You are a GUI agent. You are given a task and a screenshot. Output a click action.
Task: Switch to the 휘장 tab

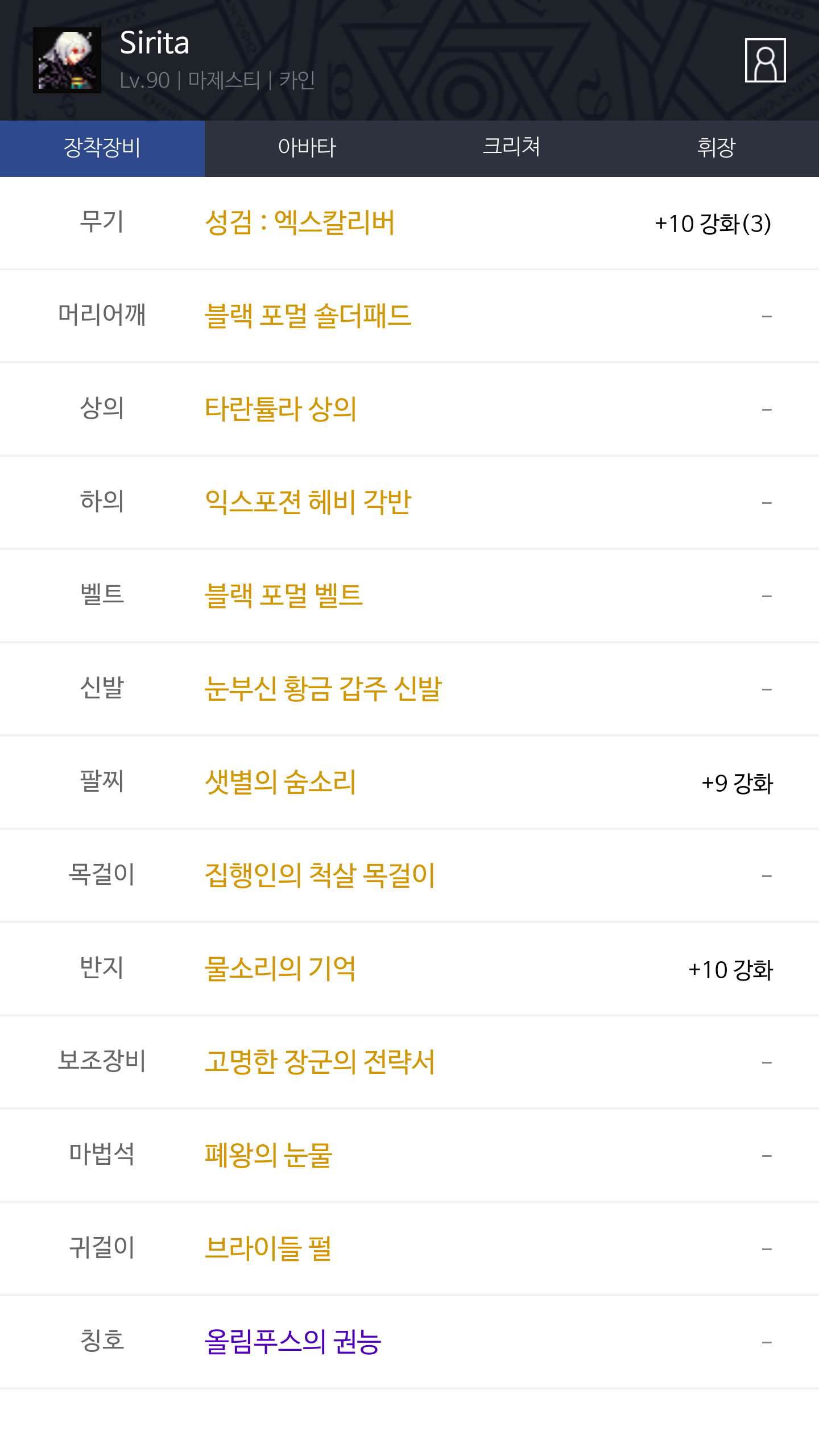pos(717,148)
